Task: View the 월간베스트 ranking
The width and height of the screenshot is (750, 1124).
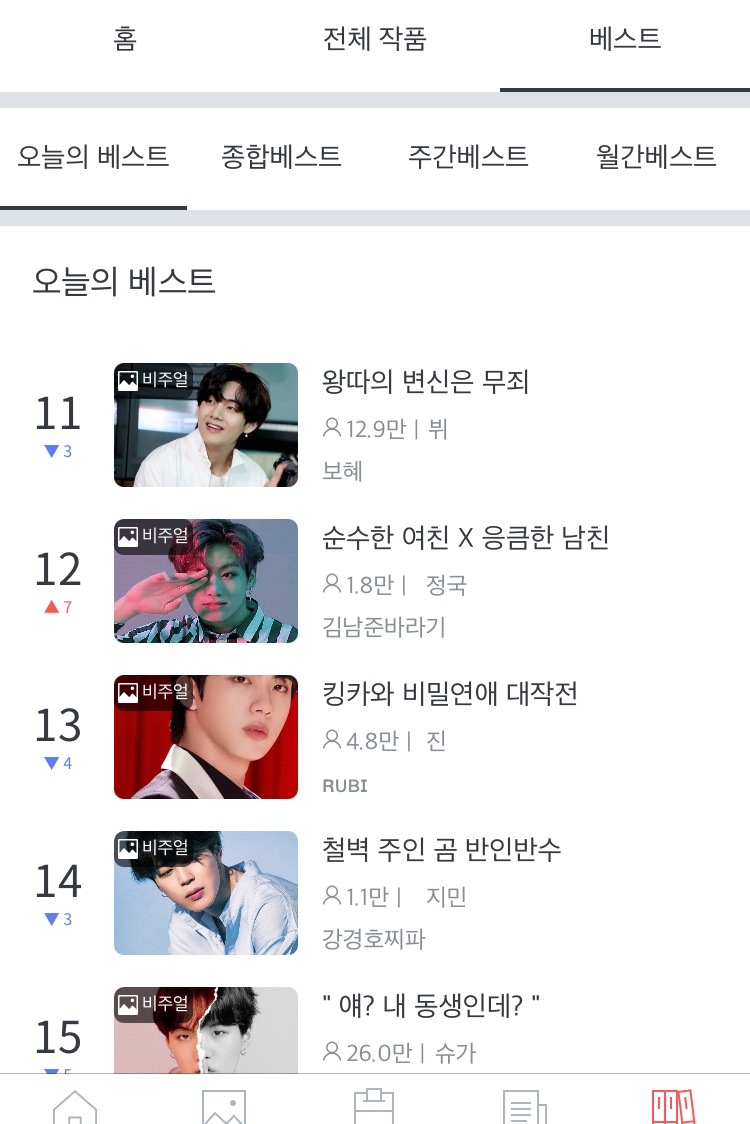Action: coord(656,157)
